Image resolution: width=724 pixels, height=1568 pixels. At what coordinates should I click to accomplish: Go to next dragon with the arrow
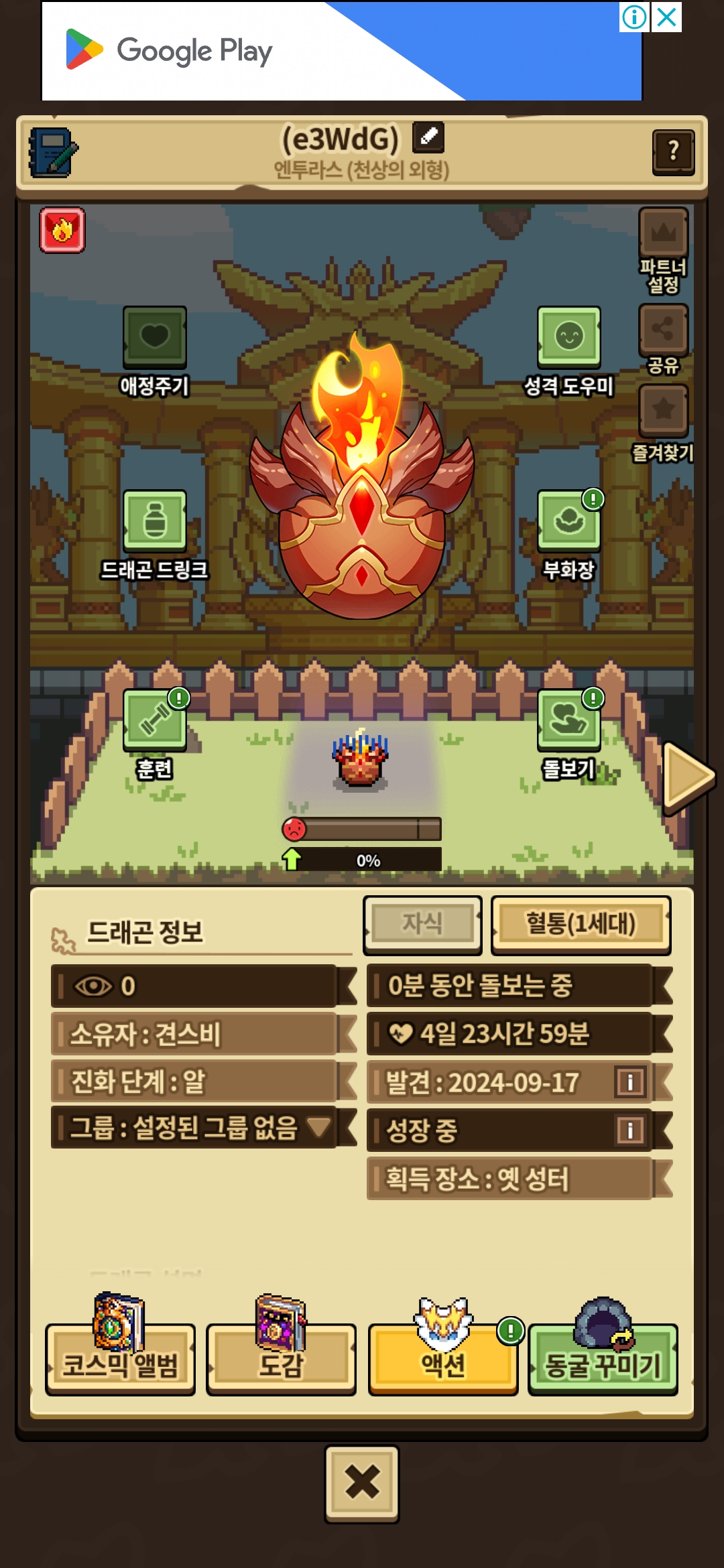688,777
